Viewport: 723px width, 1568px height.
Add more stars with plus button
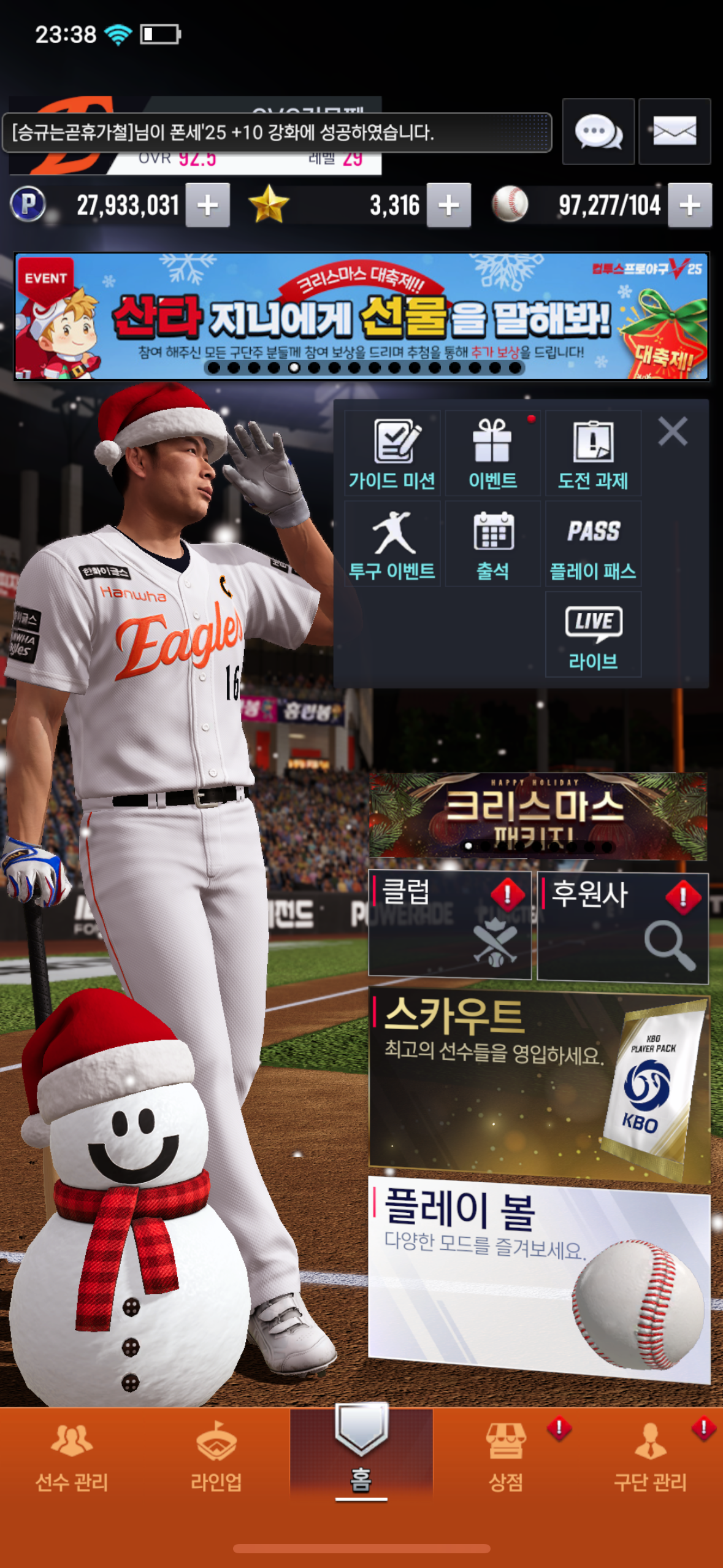(449, 206)
